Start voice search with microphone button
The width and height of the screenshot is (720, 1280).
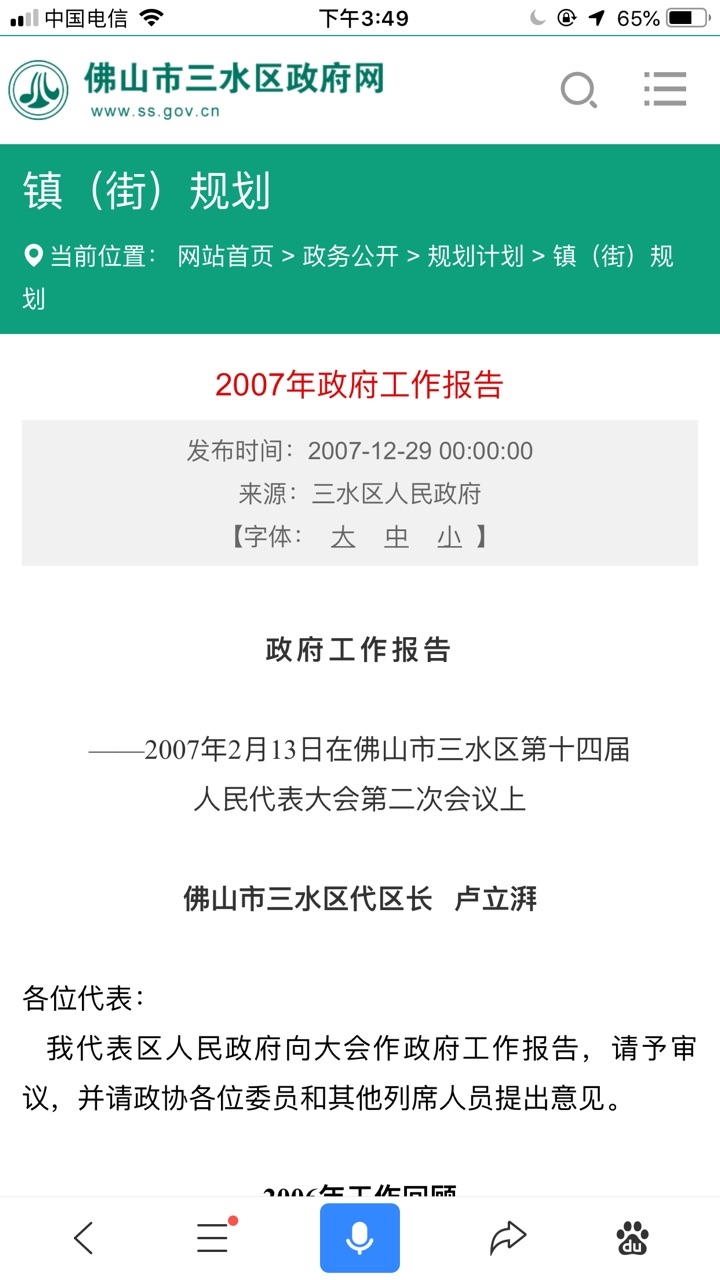pos(360,1238)
